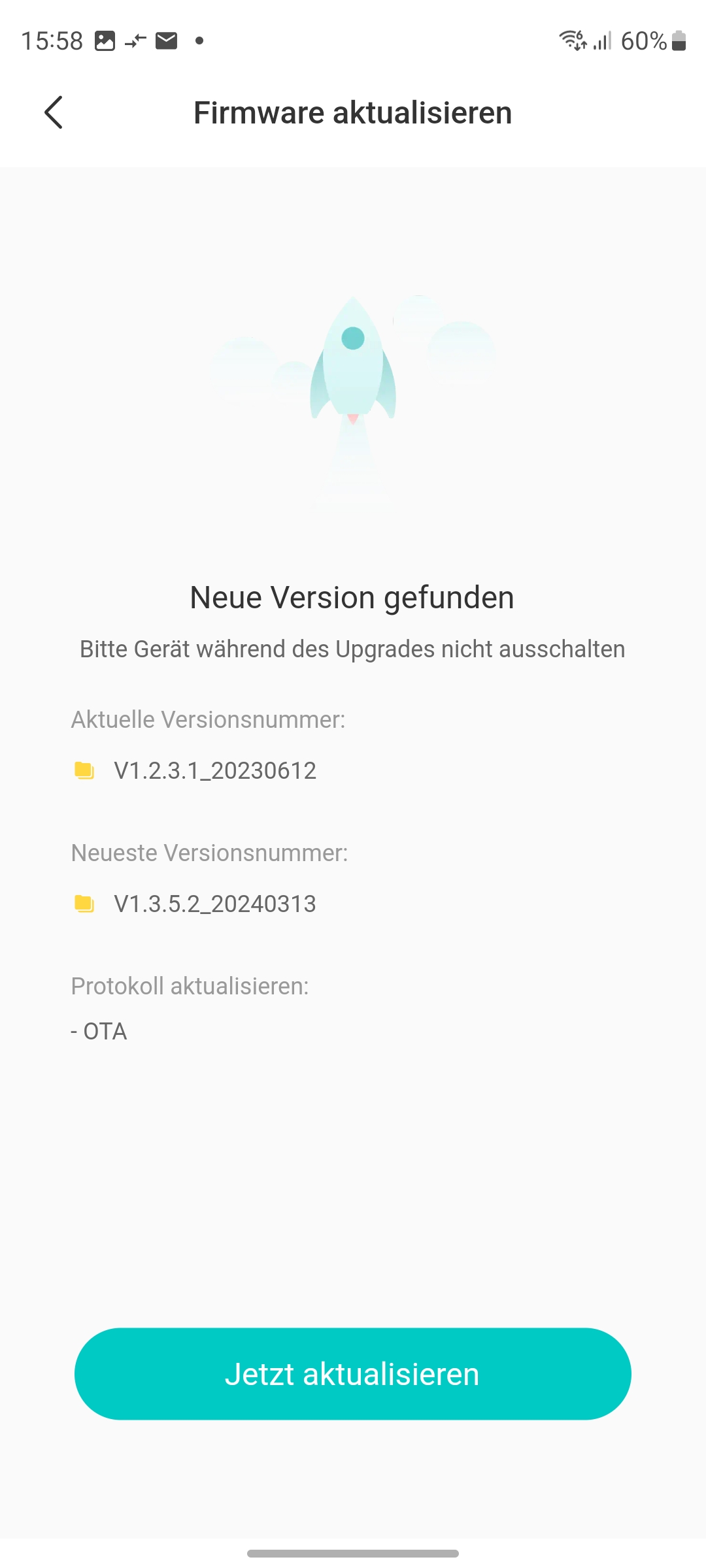
Task: Go back from Firmware aktualisieren screen
Action: [x=54, y=112]
